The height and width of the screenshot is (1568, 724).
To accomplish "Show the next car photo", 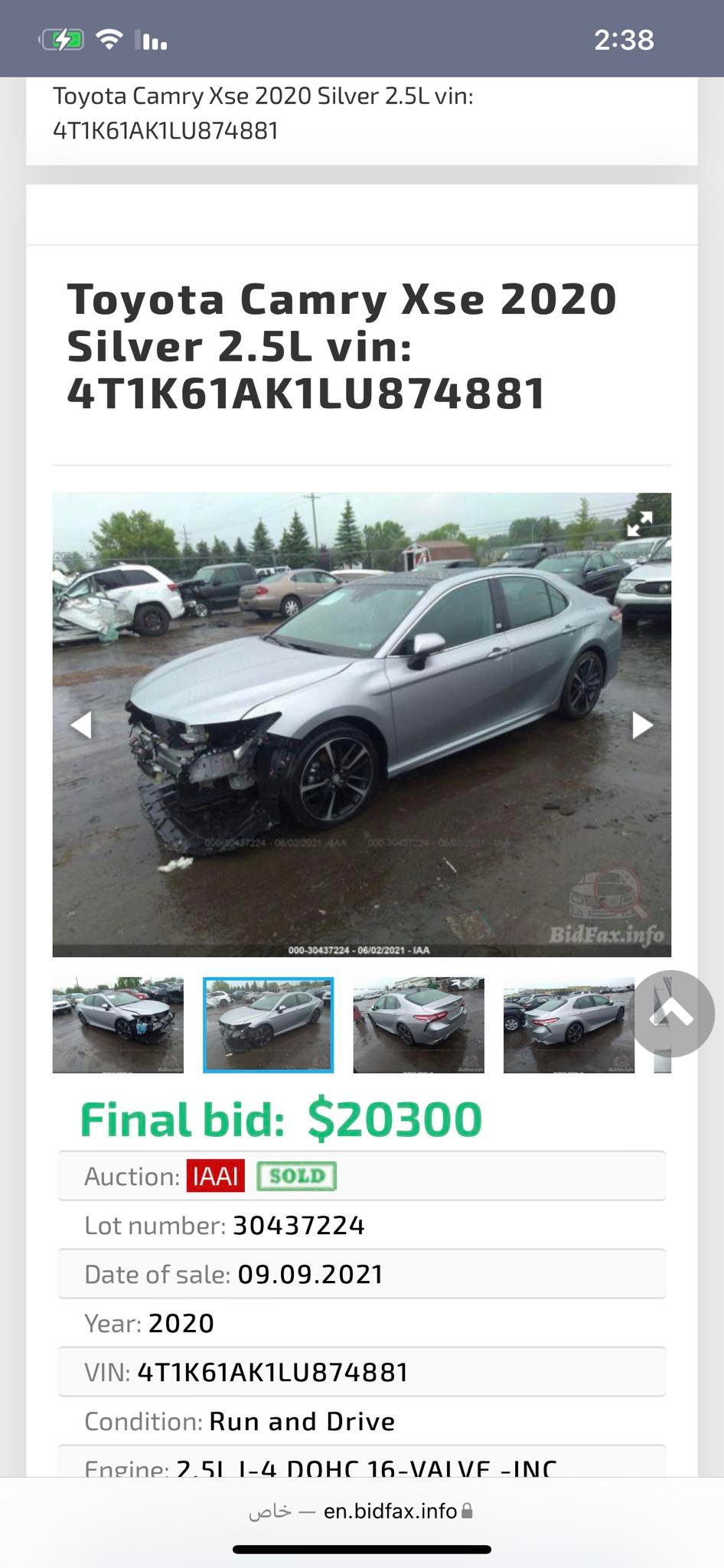I will [642, 724].
